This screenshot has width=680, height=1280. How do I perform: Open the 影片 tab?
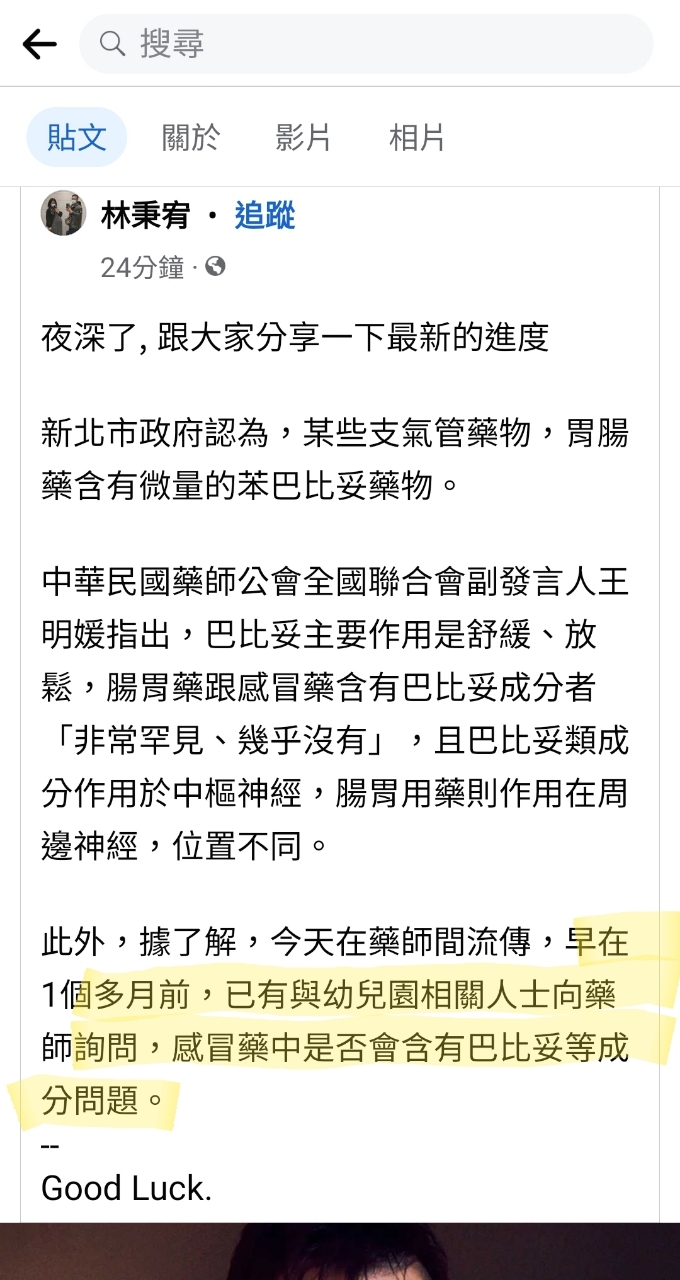point(303,137)
